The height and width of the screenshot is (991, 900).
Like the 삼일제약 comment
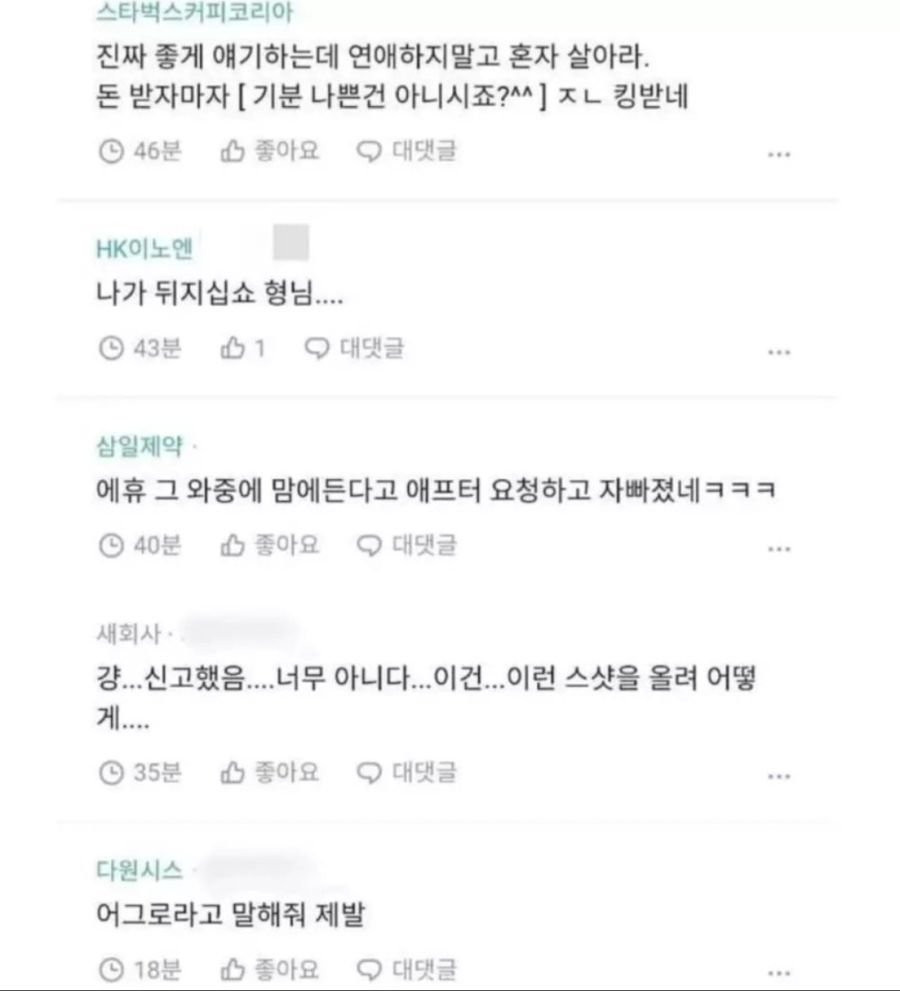pos(269,545)
